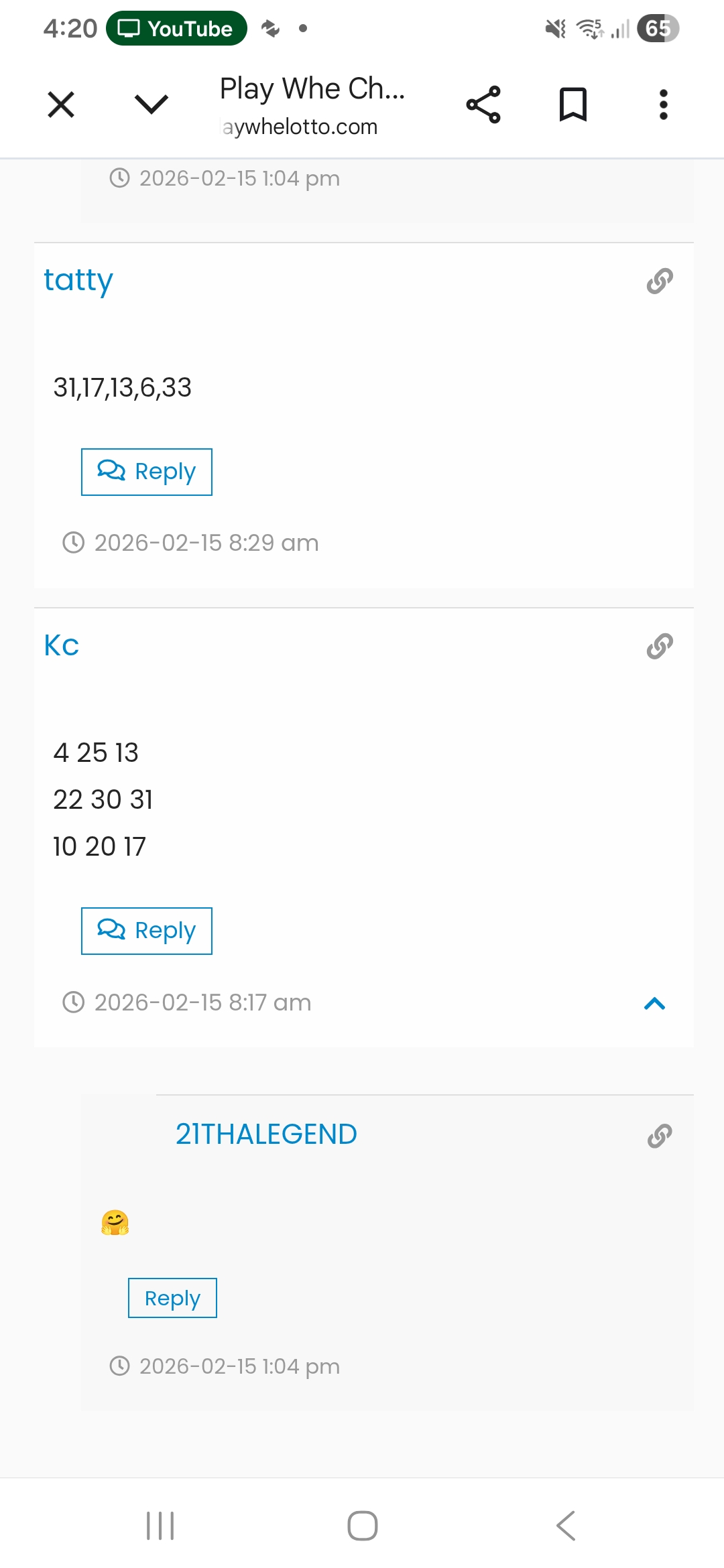Close the current tab with the X

[60, 104]
